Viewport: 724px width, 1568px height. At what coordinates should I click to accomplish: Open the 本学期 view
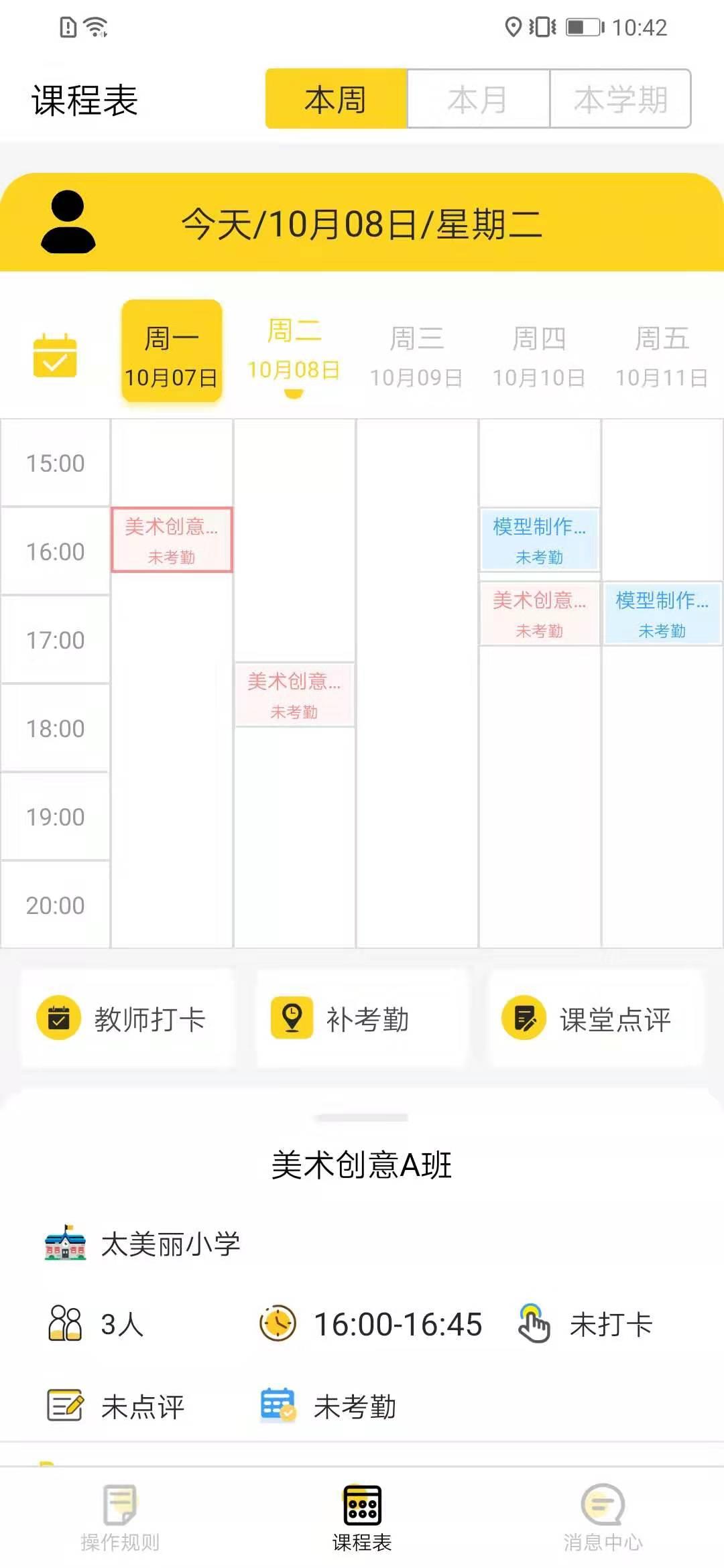620,99
